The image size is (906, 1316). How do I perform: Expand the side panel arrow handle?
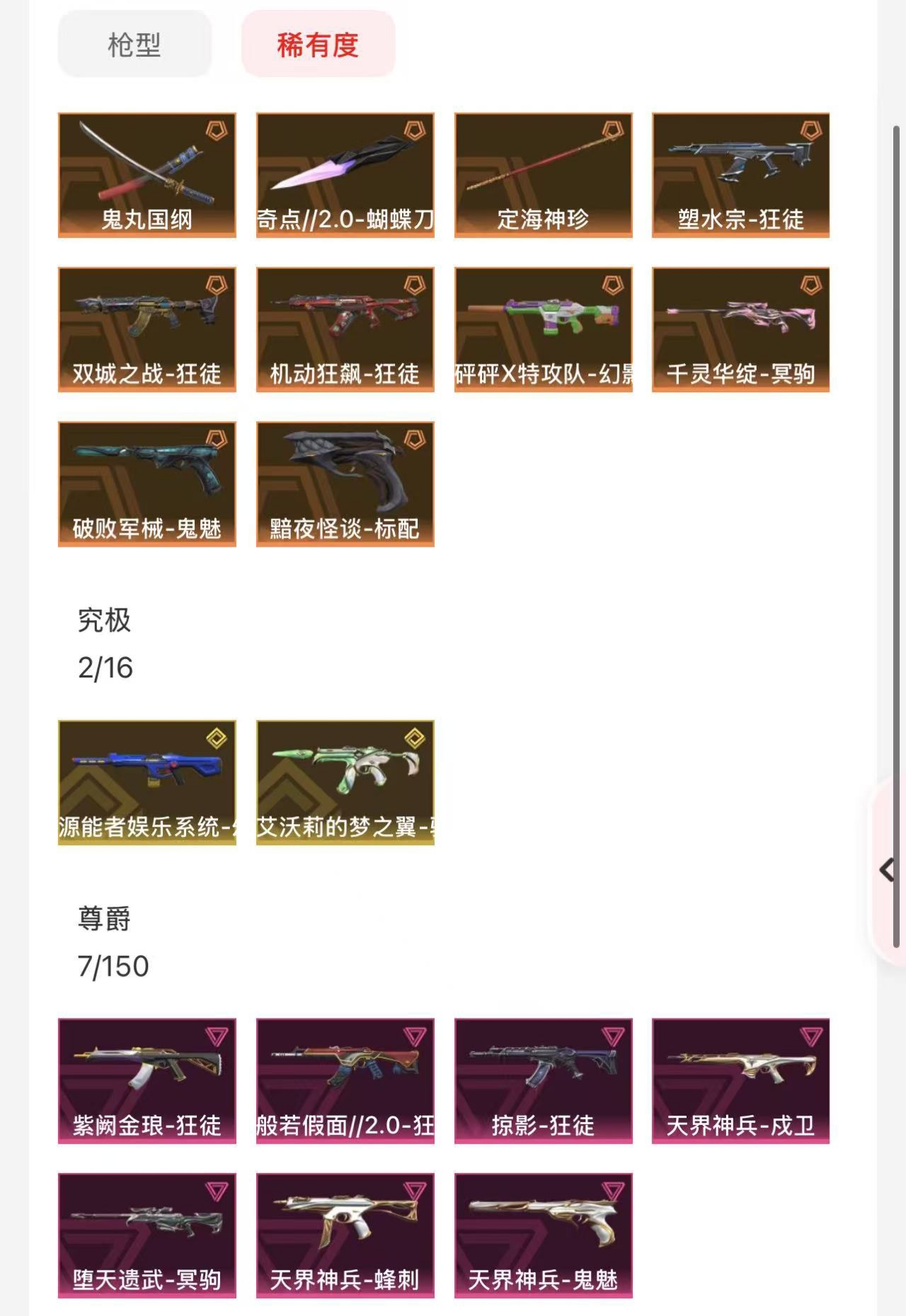point(887,870)
